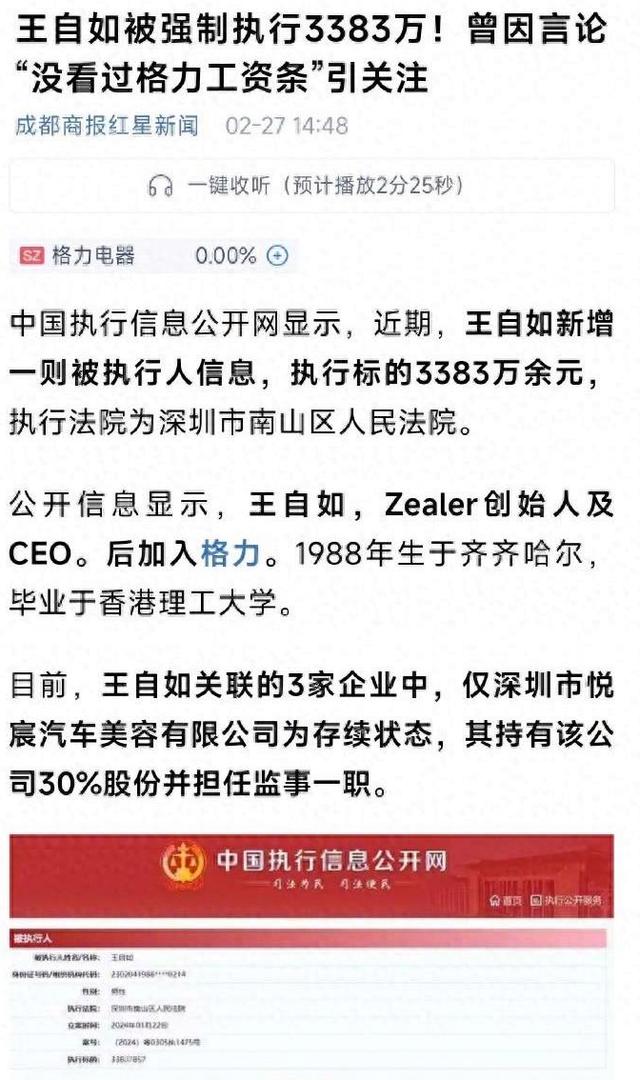This screenshot has height=1080, width=640.
Task: Play the 一键收听 audio reading
Action: point(311,186)
